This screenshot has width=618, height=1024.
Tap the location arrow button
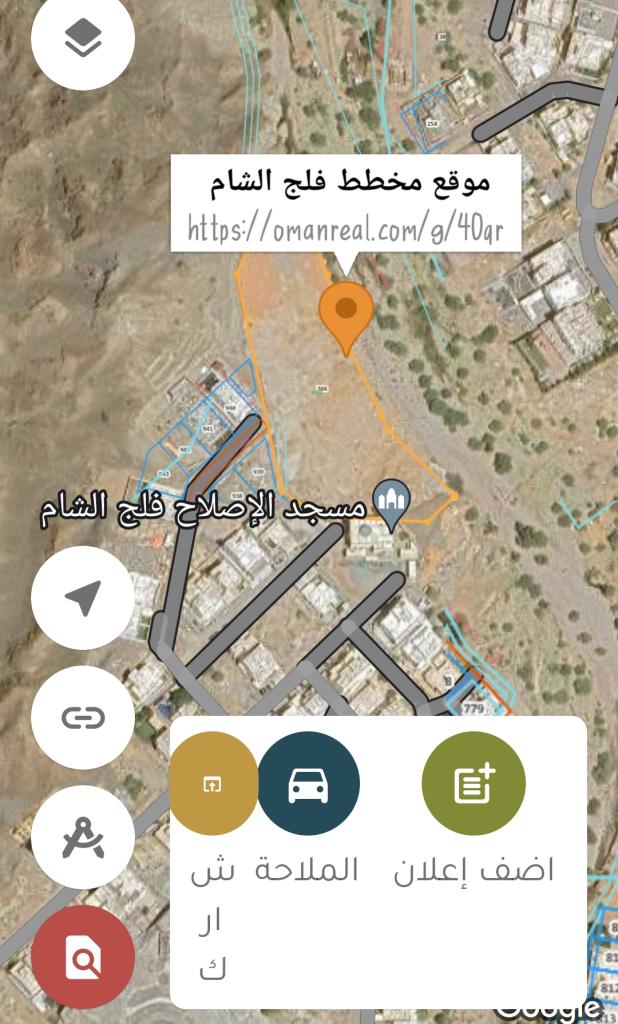(x=83, y=598)
